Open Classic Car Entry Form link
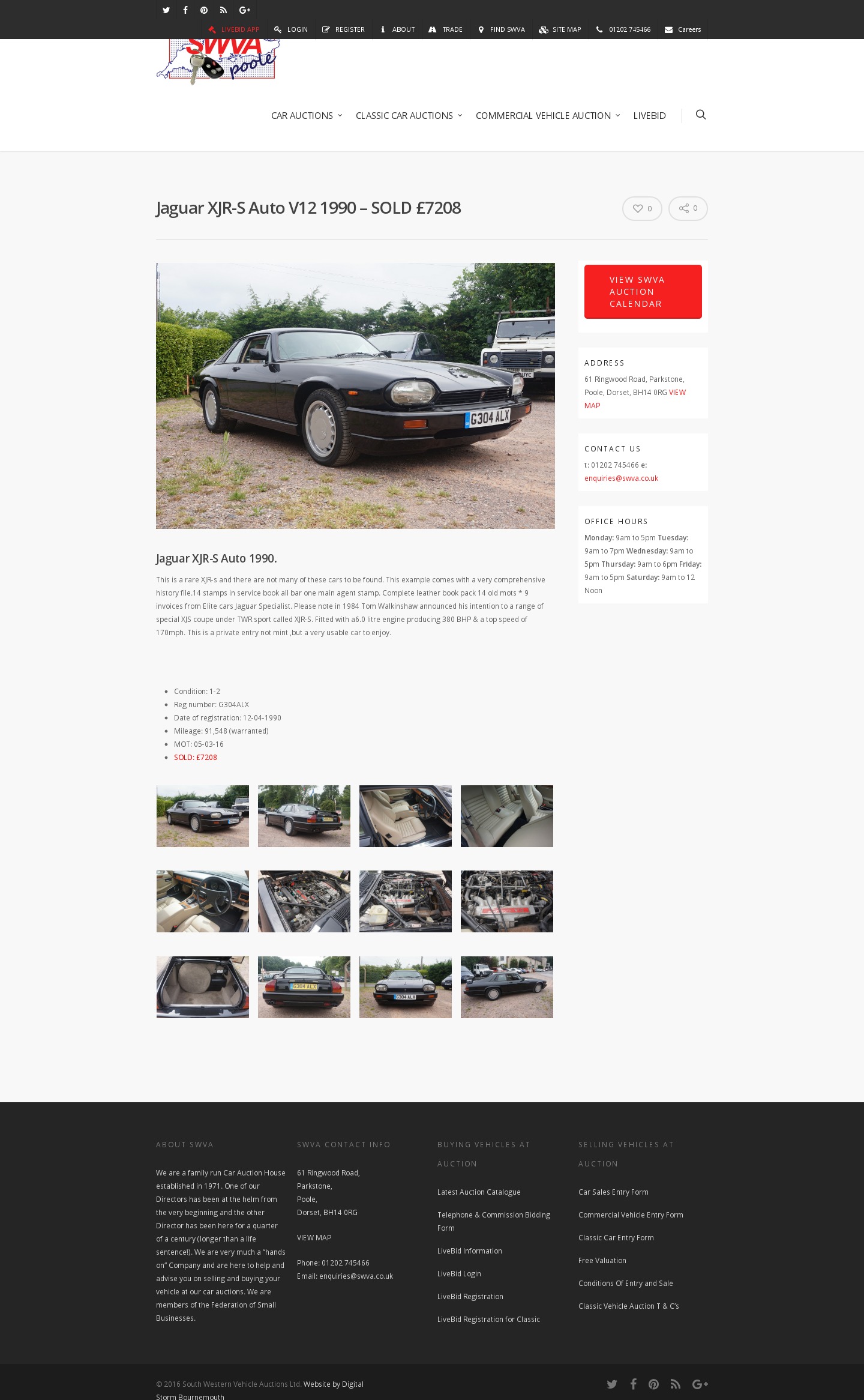 [x=616, y=1238]
